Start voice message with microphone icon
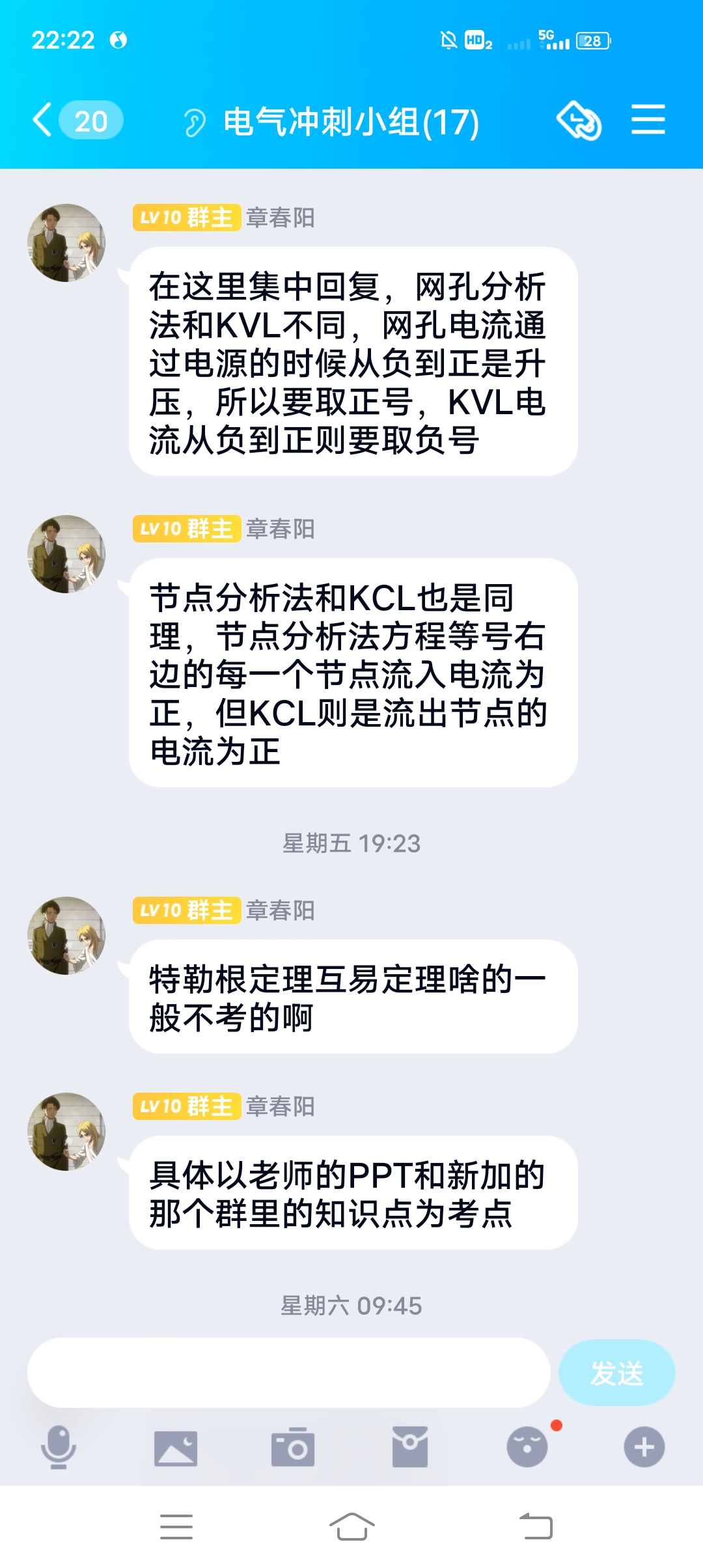This screenshot has height=1568, width=703. pyautogui.click(x=59, y=1447)
